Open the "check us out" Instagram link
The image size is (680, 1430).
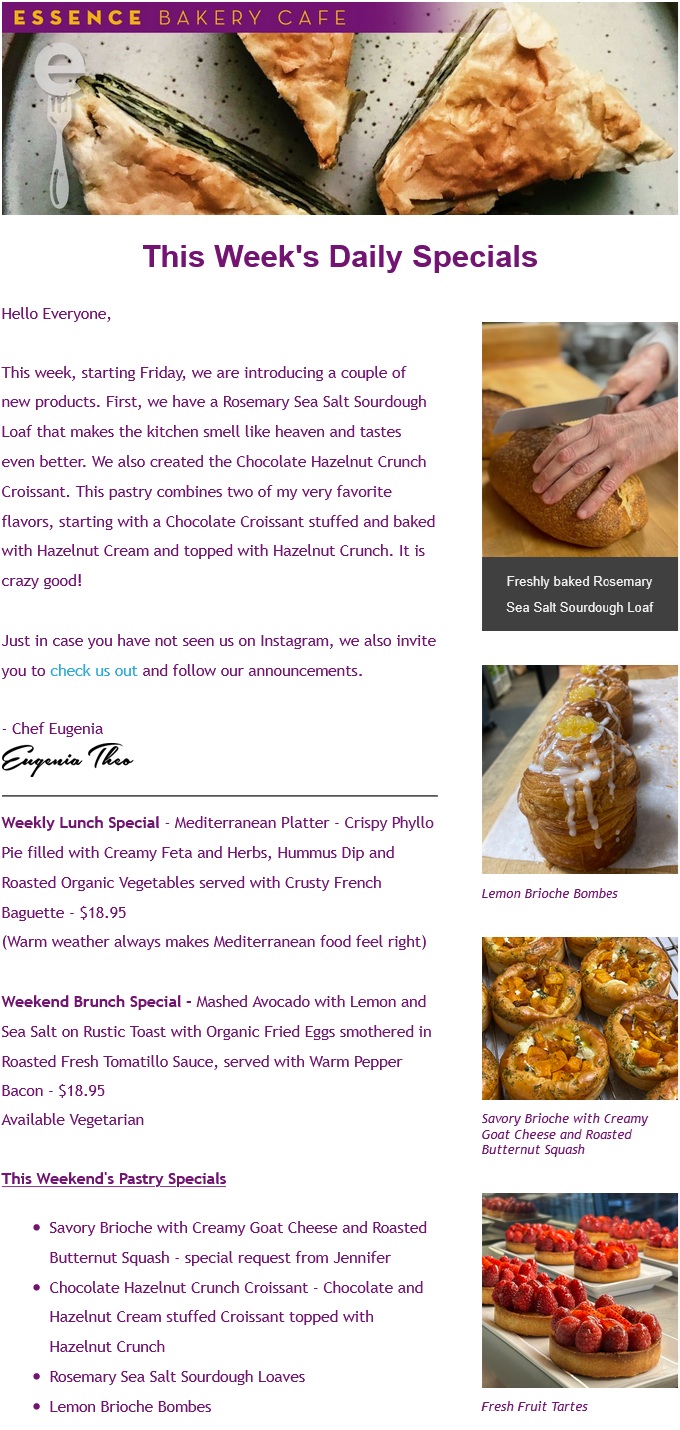[x=94, y=671]
